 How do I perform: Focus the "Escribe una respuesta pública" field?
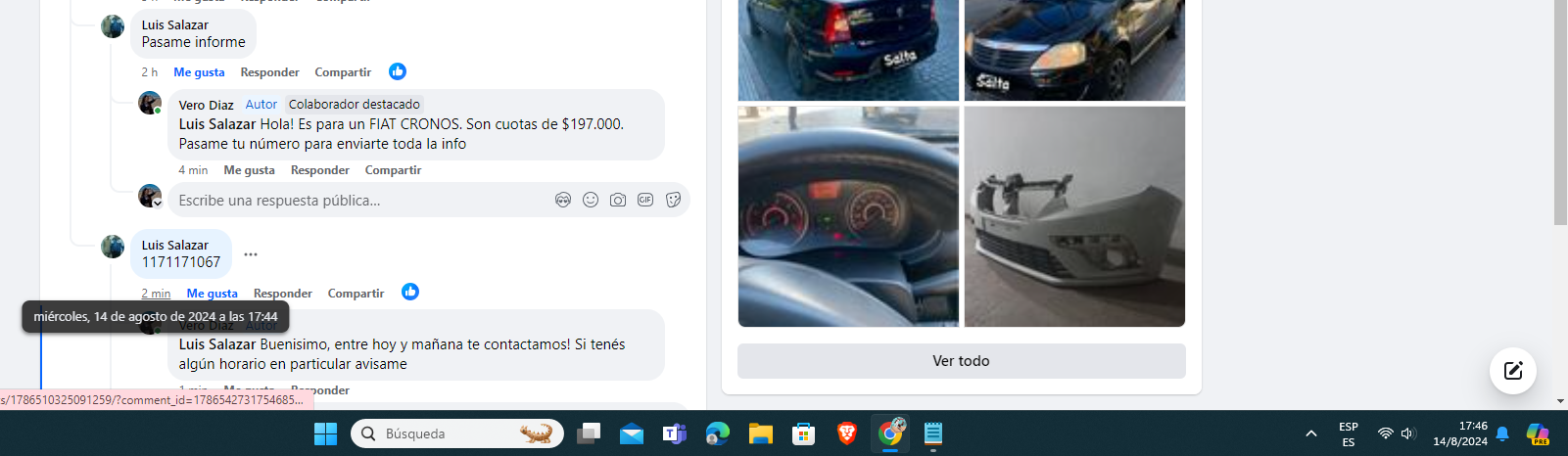(x=353, y=201)
